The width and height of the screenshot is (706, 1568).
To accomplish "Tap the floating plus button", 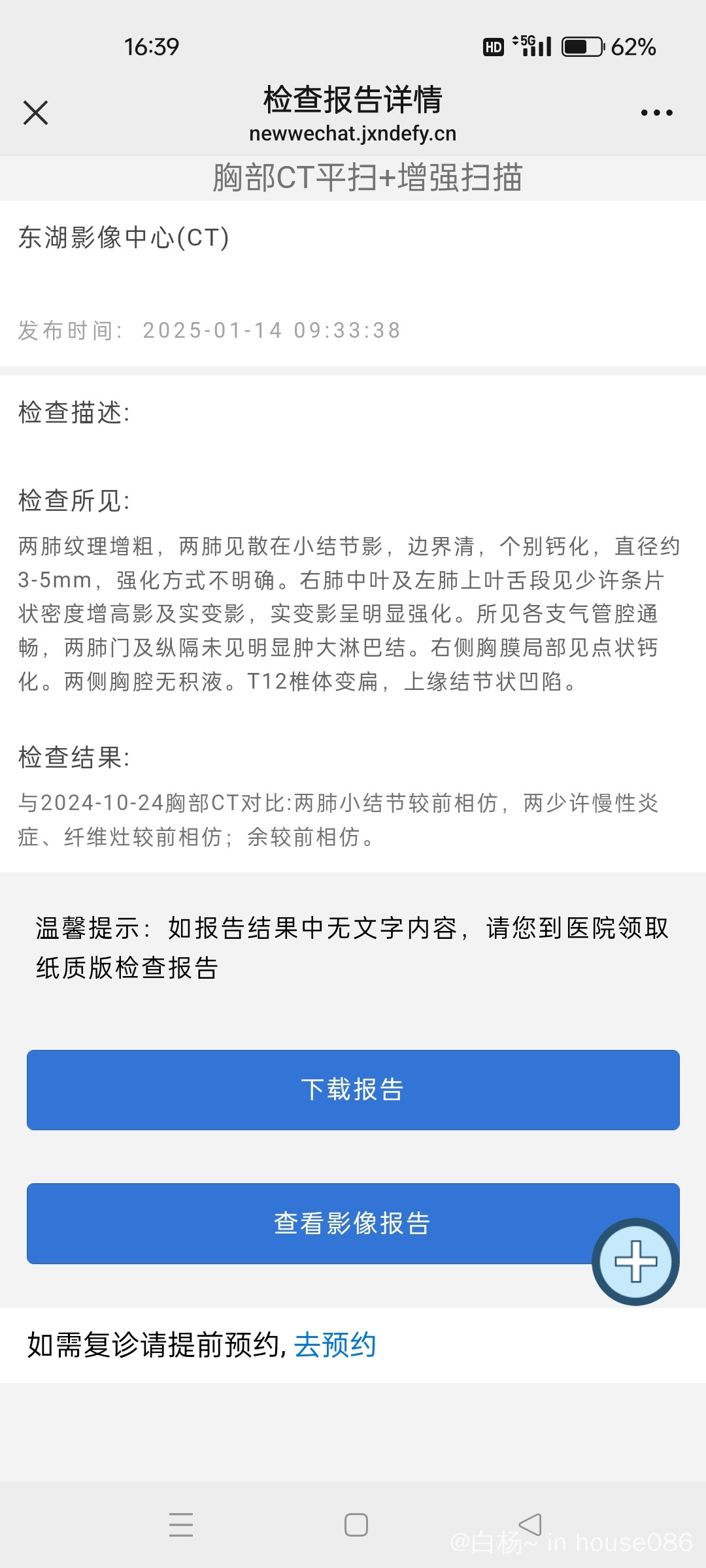I will 635,1262.
